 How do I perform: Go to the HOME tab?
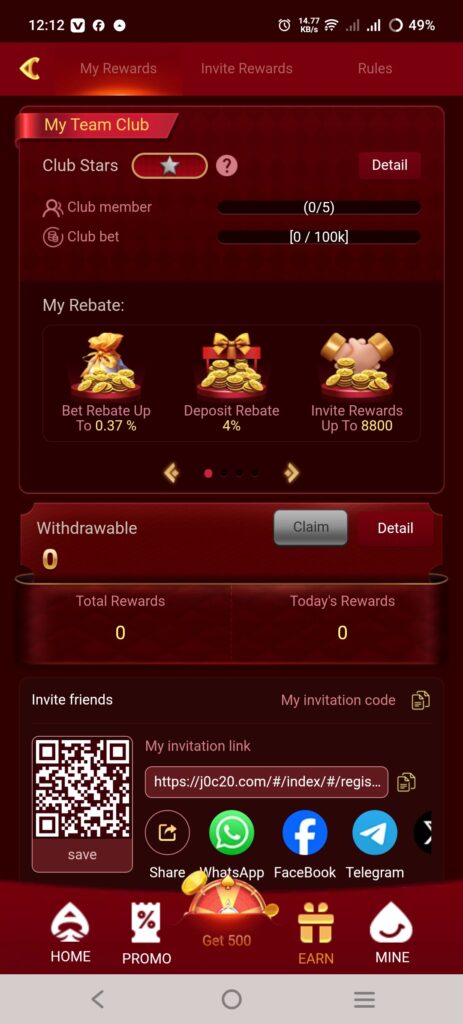coord(71,933)
